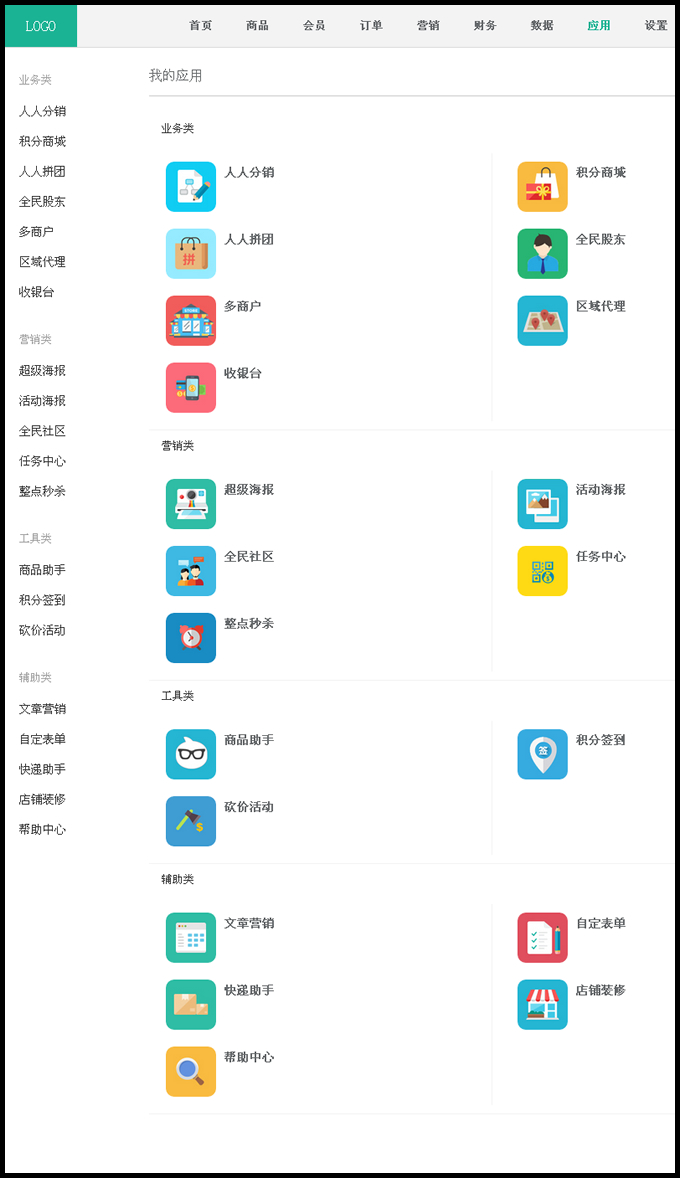Switch to the 营销 tab
This screenshot has width=680, height=1178.
(428, 26)
